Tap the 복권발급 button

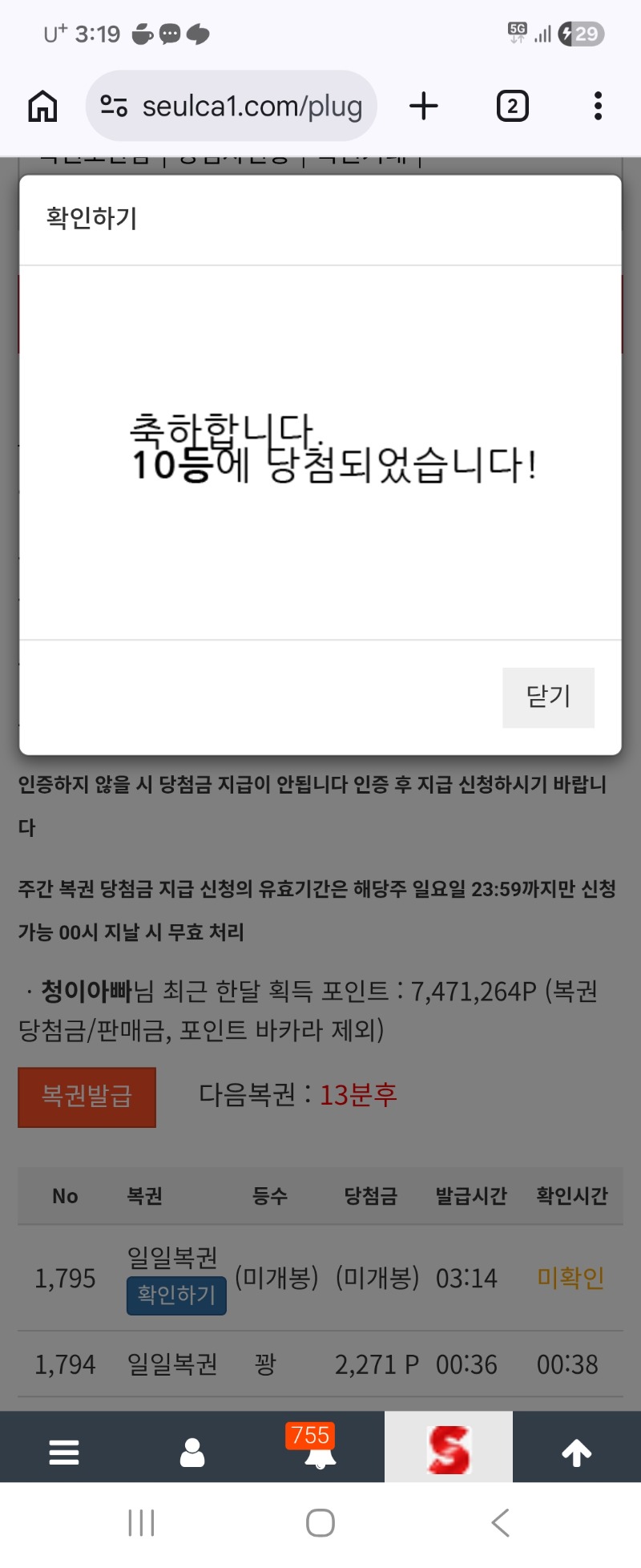87,1096
